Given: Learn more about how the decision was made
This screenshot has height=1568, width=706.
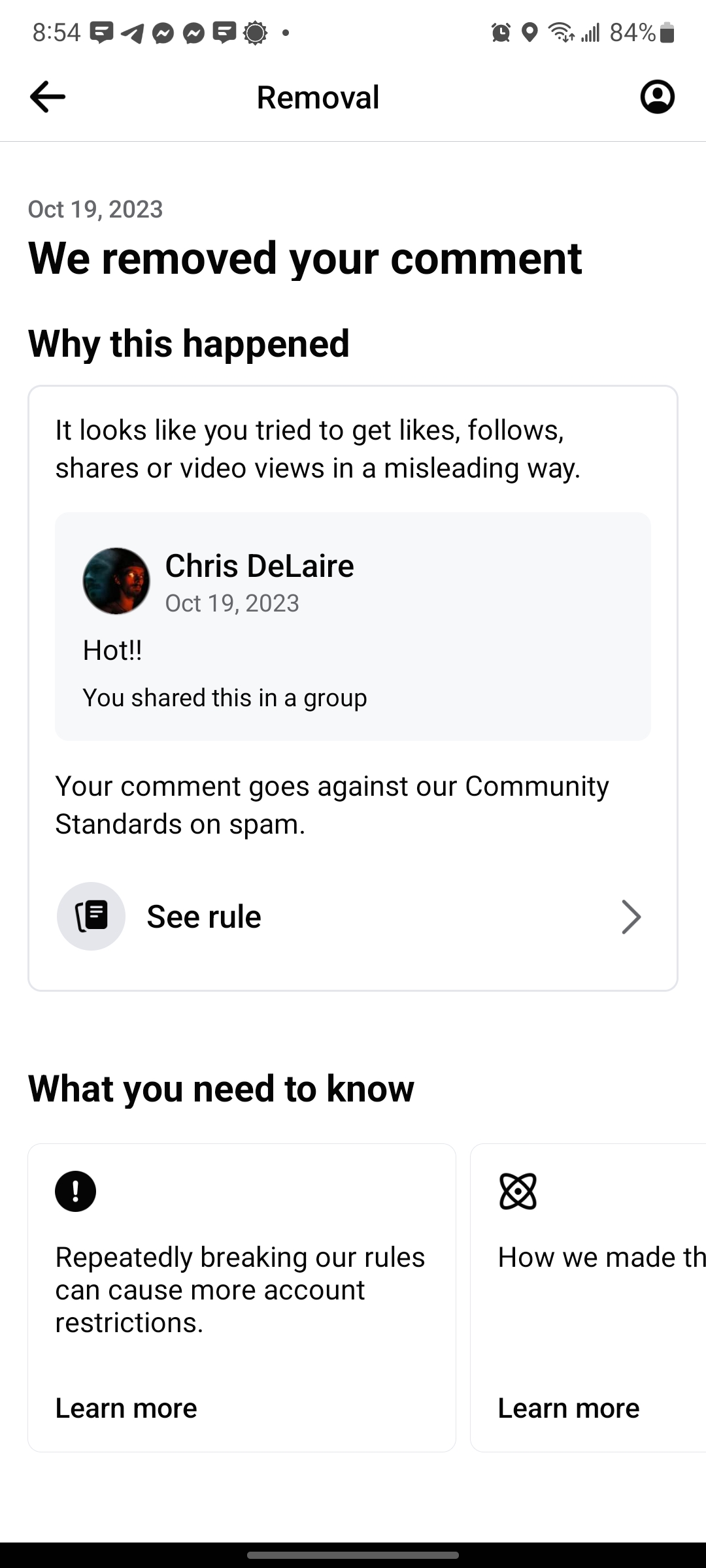Looking at the screenshot, I should (568, 1408).
